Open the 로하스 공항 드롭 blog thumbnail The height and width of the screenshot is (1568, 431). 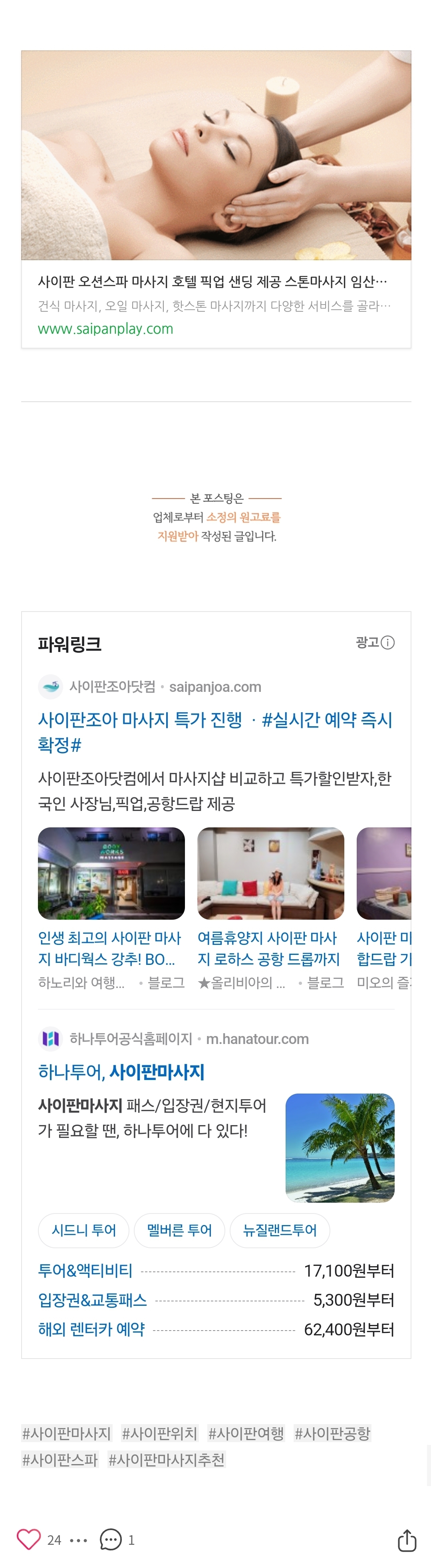[x=270, y=873]
